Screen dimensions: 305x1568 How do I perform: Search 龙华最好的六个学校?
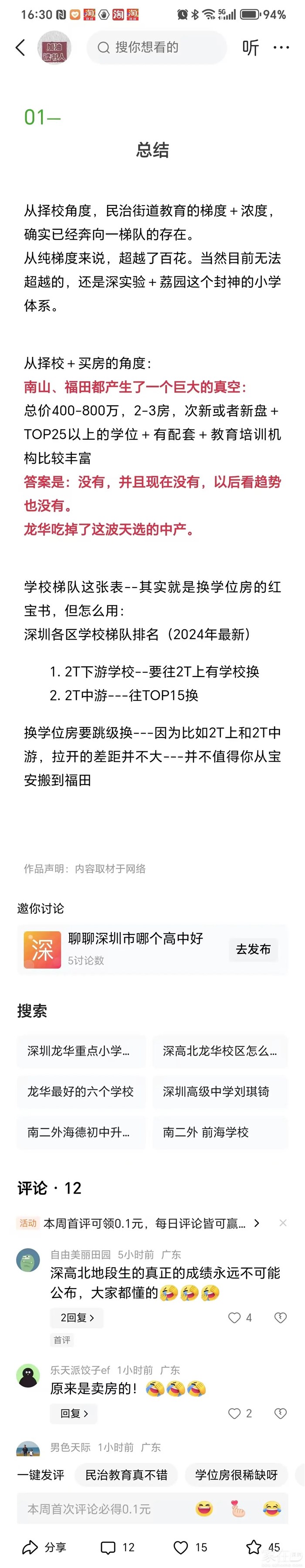81,1092
